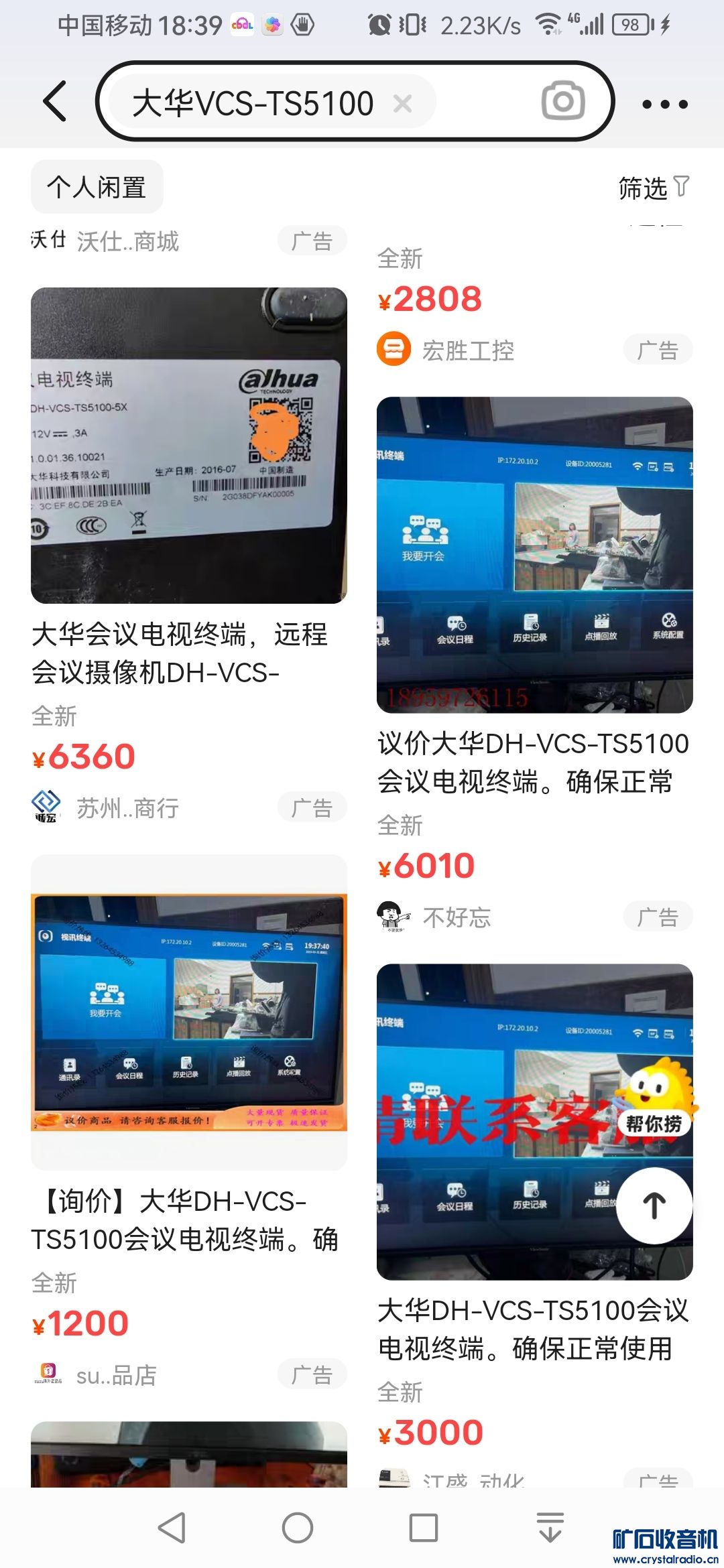Jump back to top with arrow button

[654, 1205]
